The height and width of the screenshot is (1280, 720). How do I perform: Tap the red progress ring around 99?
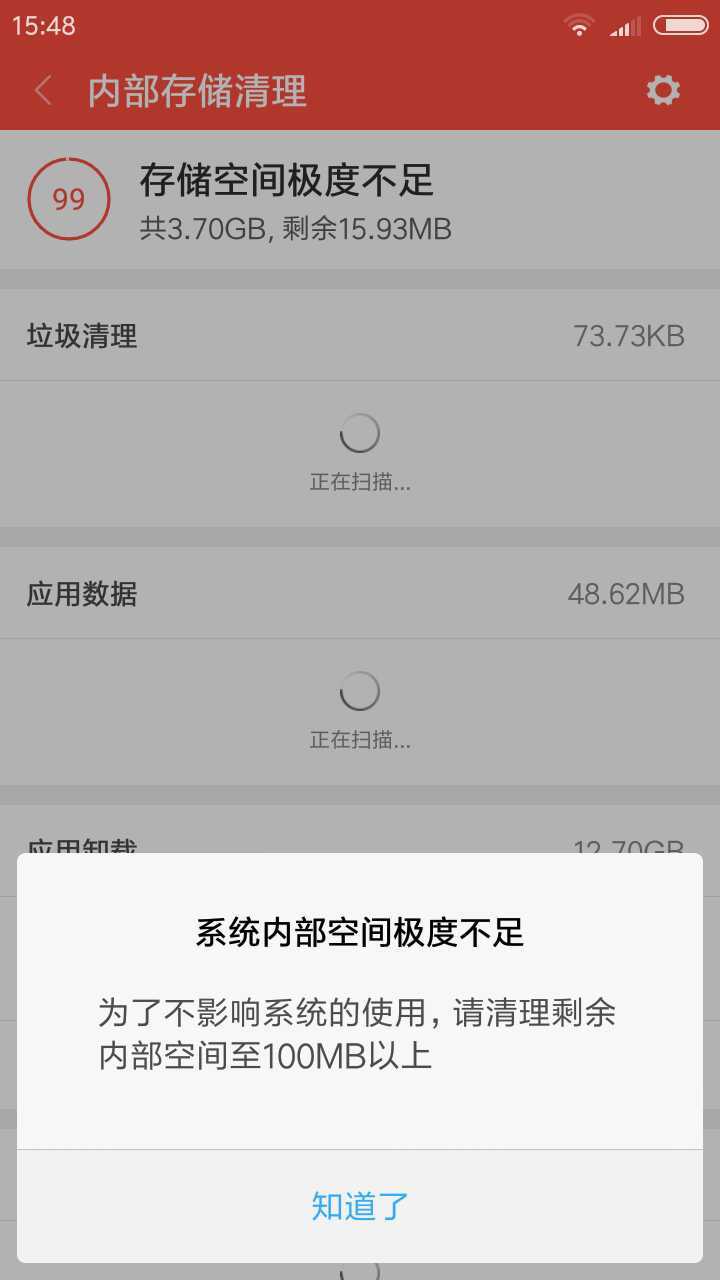click(x=68, y=163)
